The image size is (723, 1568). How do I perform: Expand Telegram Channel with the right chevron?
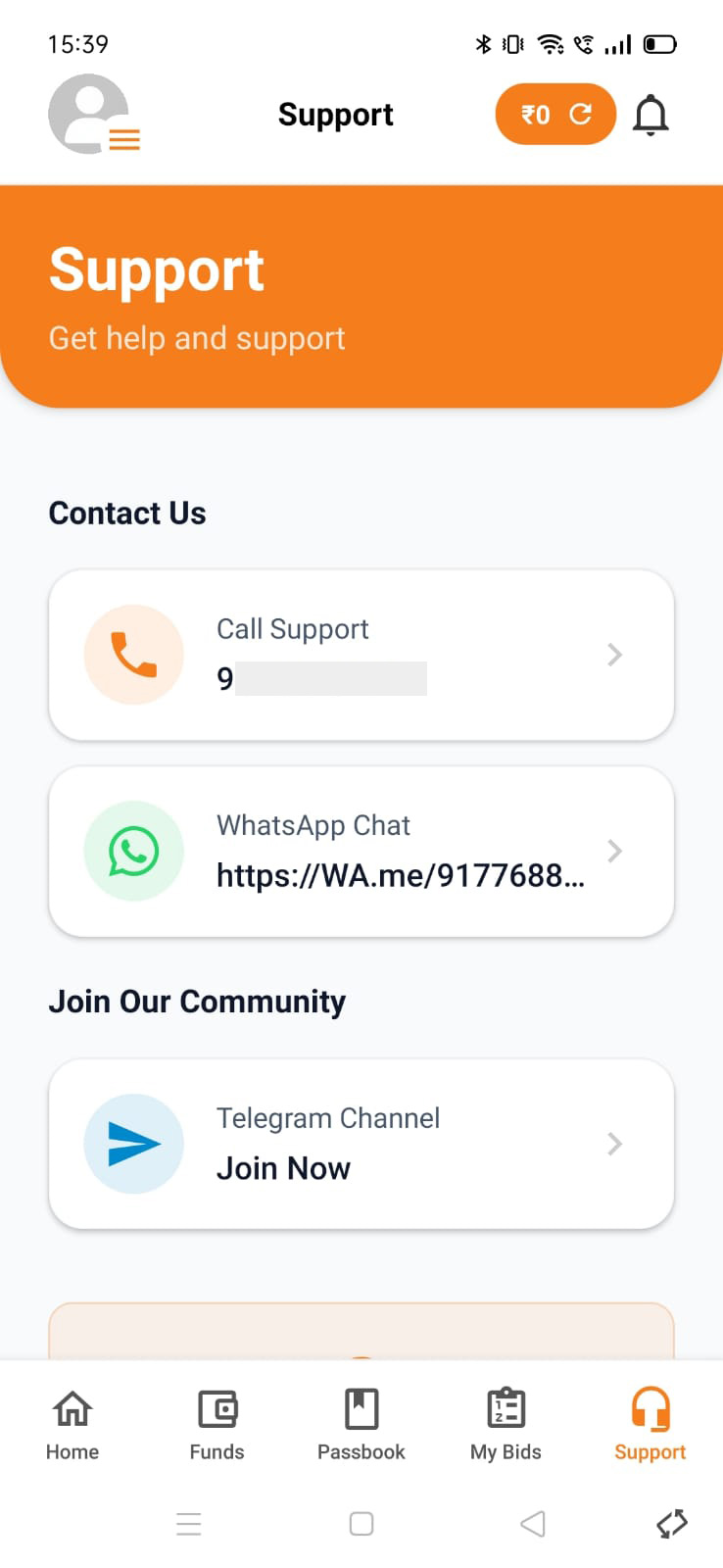614,1144
